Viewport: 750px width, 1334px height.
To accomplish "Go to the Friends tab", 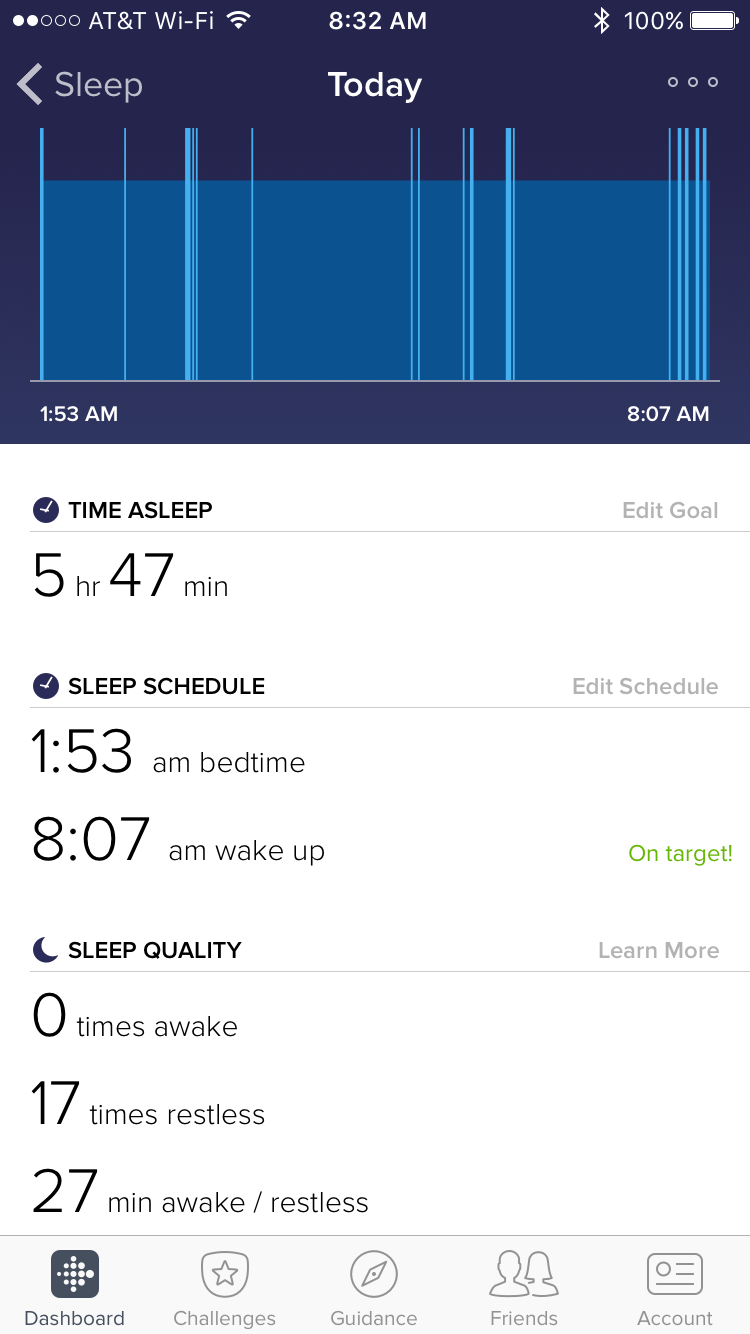I will tap(524, 1288).
